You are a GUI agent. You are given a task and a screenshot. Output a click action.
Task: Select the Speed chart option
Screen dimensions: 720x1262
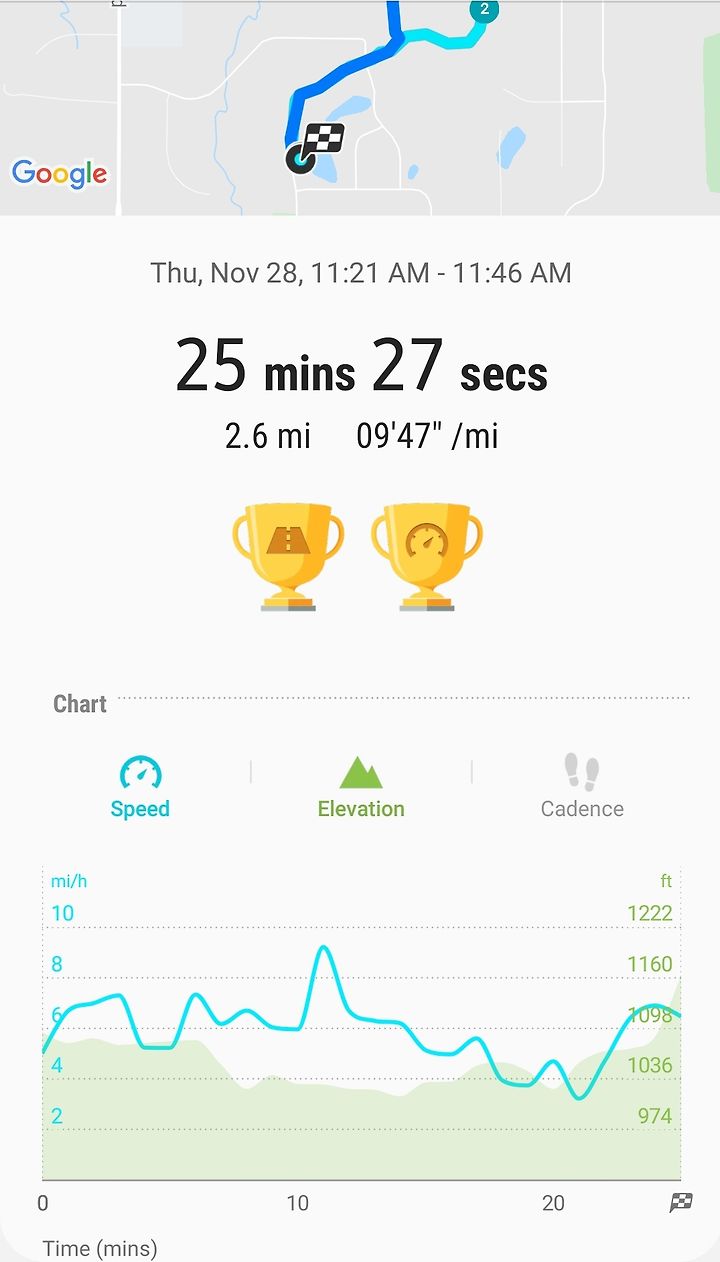[x=140, y=788]
